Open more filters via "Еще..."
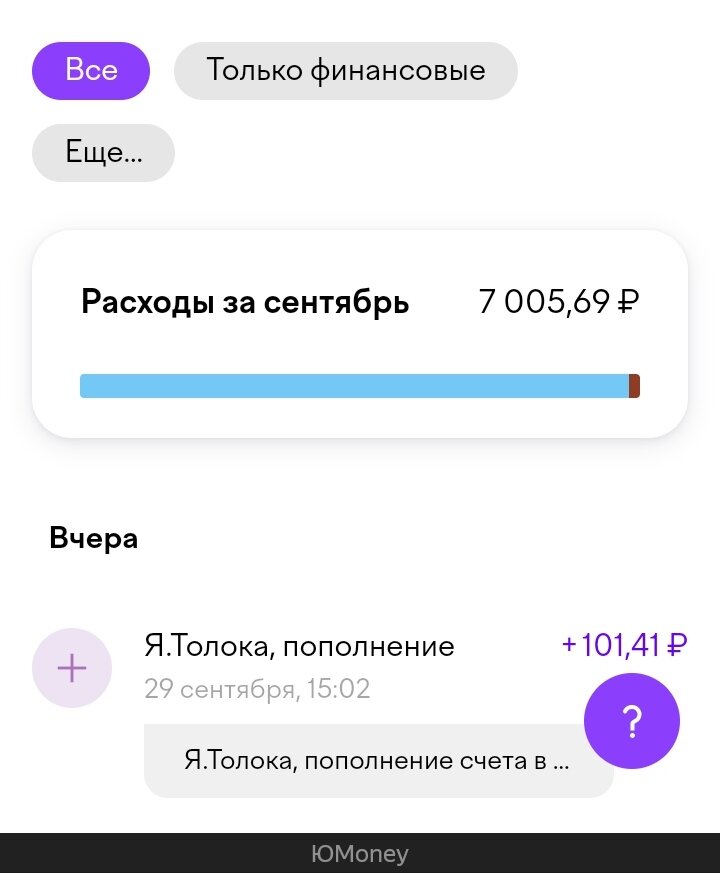This screenshot has width=720, height=873. (103, 153)
